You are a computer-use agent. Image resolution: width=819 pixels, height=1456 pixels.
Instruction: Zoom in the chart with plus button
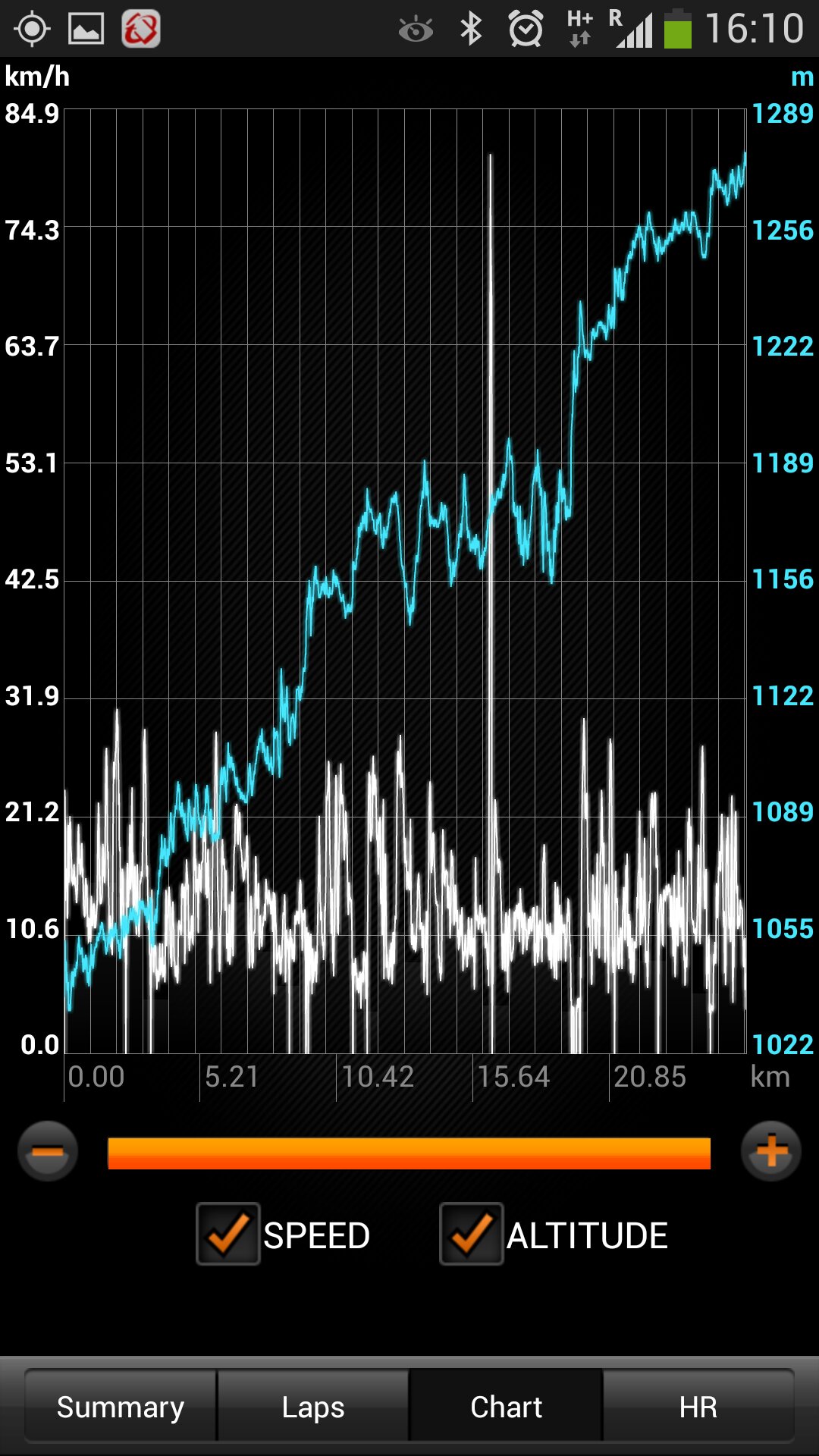coord(771,1151)
